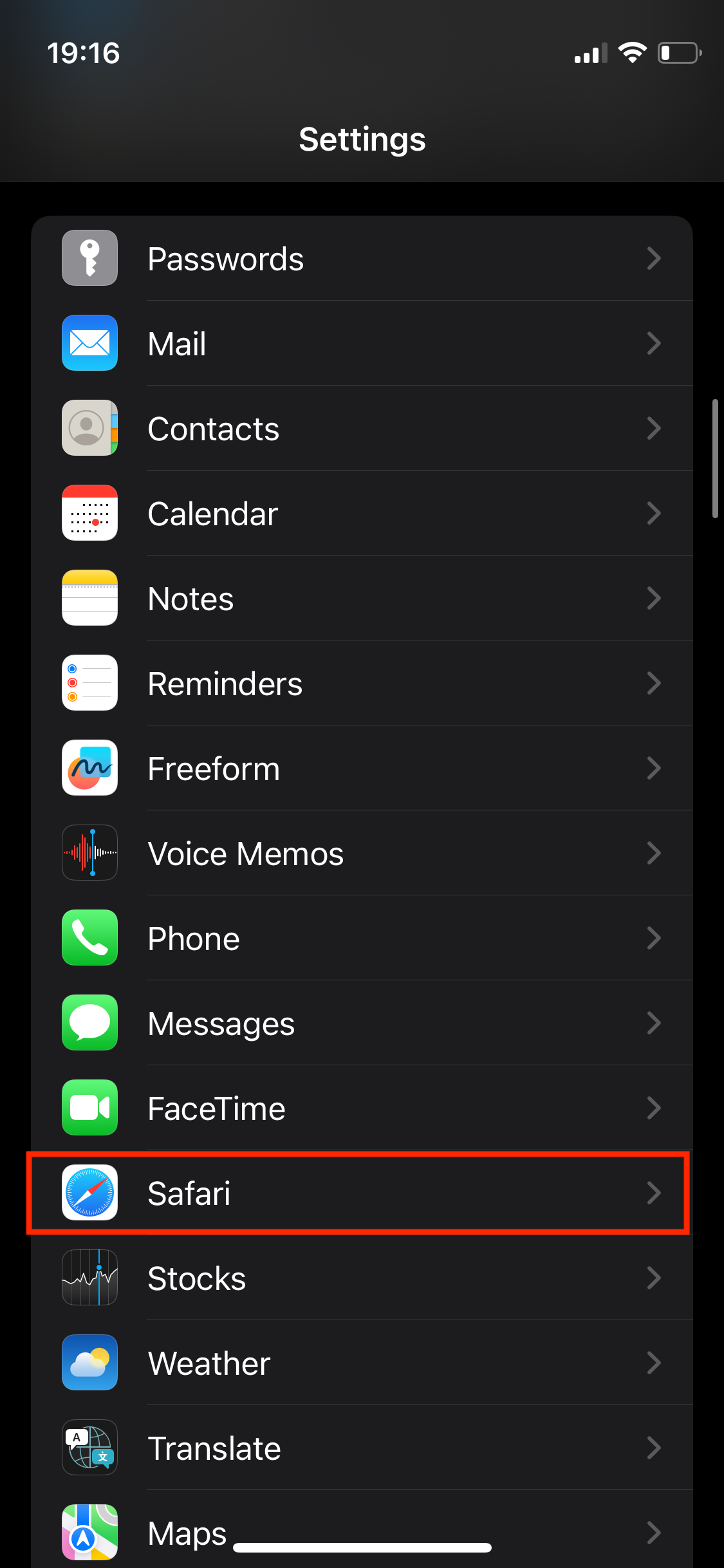Open Weather settings

click(362, 1363)
